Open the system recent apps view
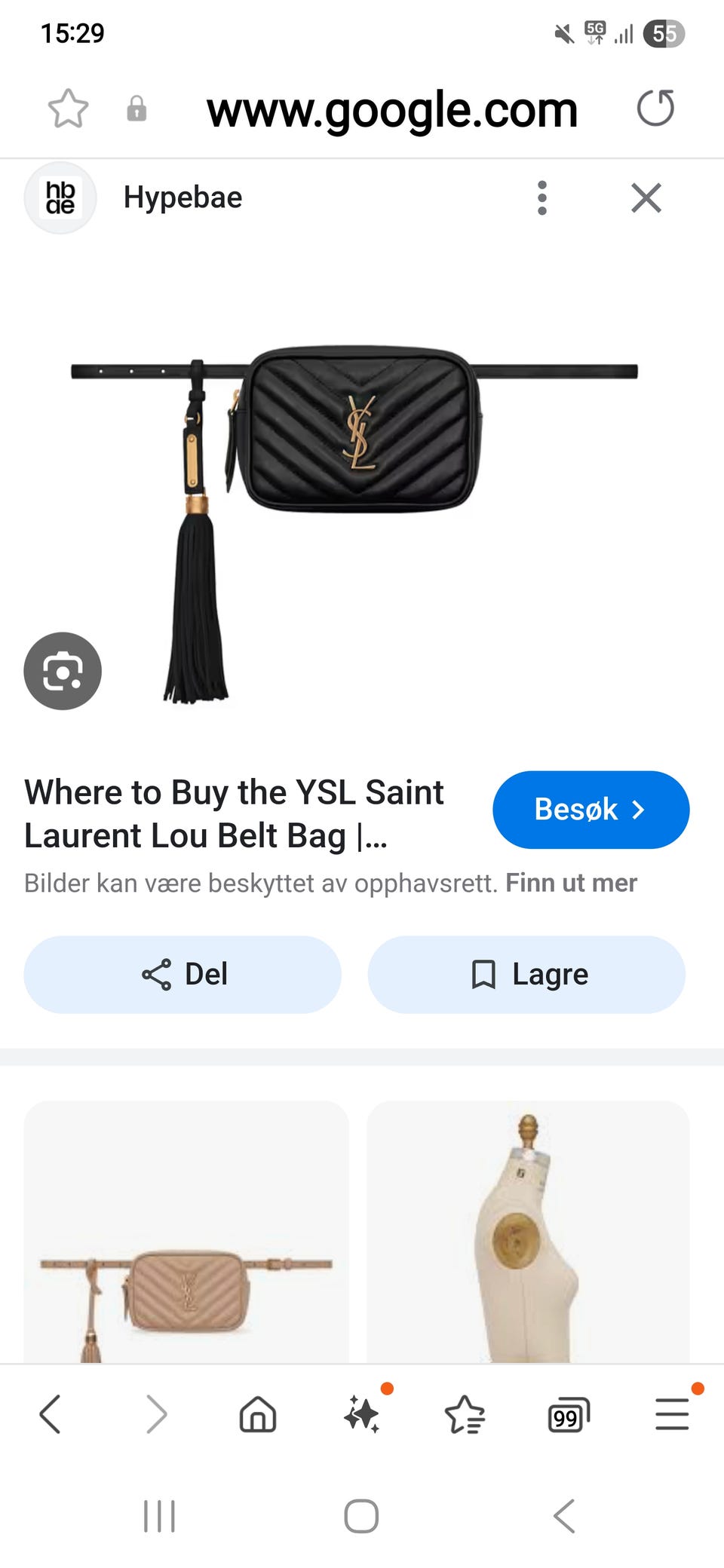The height and width of the screenshot is (1568, 724). pyautogui.click(x=159, y=1516)
